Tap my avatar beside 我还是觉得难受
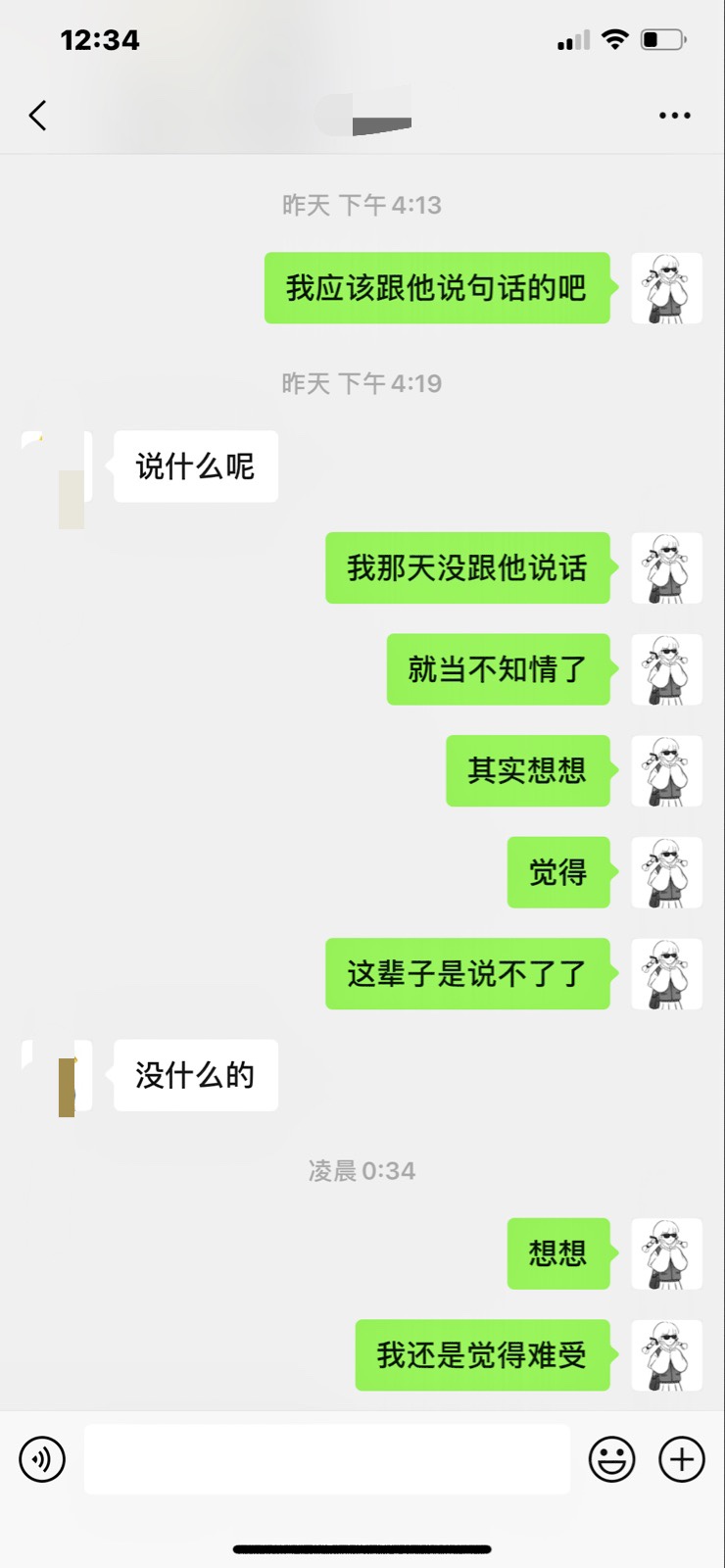Screen dimensions: 725x1568 coord(666,1355)
